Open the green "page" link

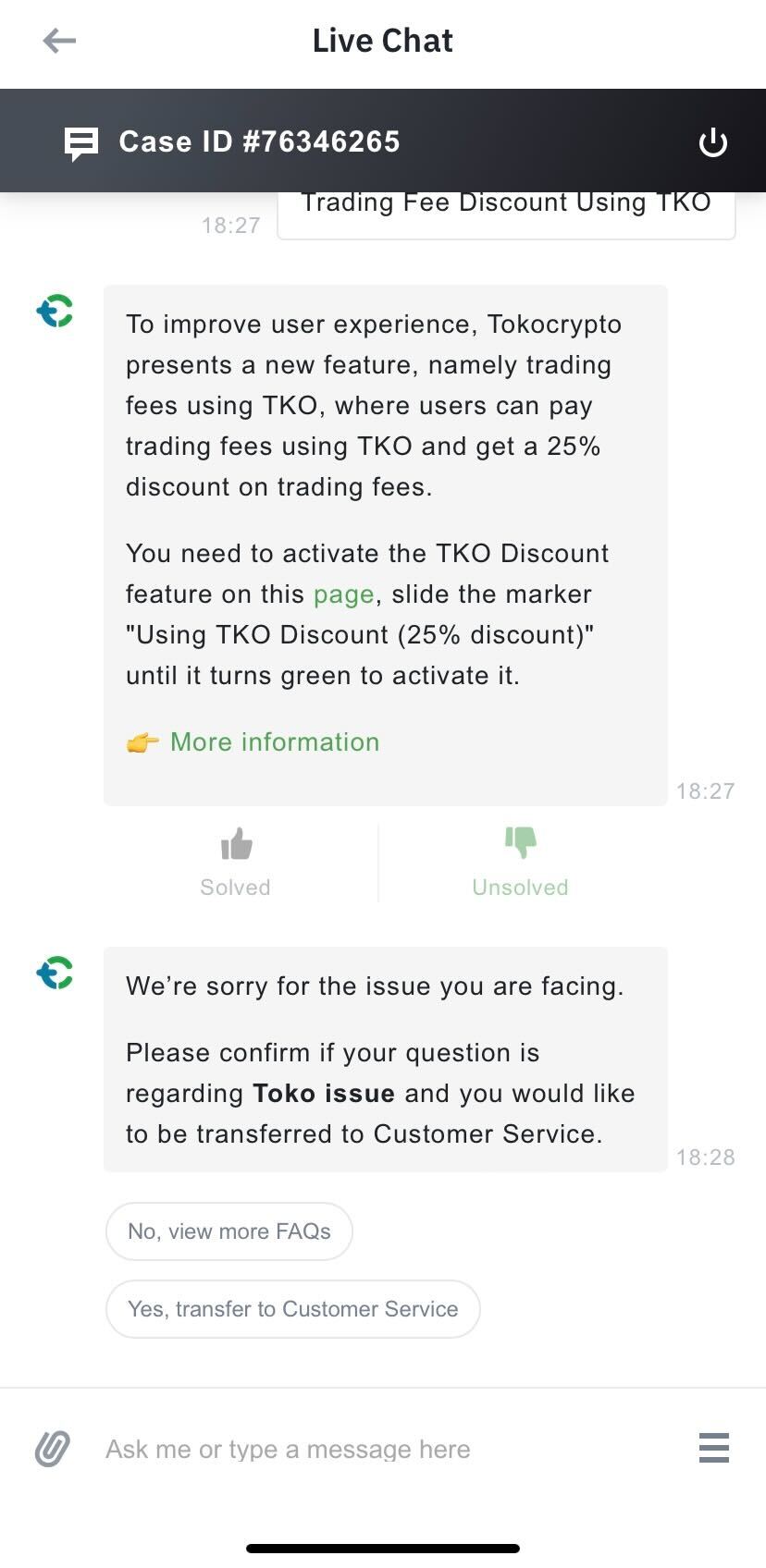coord(343,594)
